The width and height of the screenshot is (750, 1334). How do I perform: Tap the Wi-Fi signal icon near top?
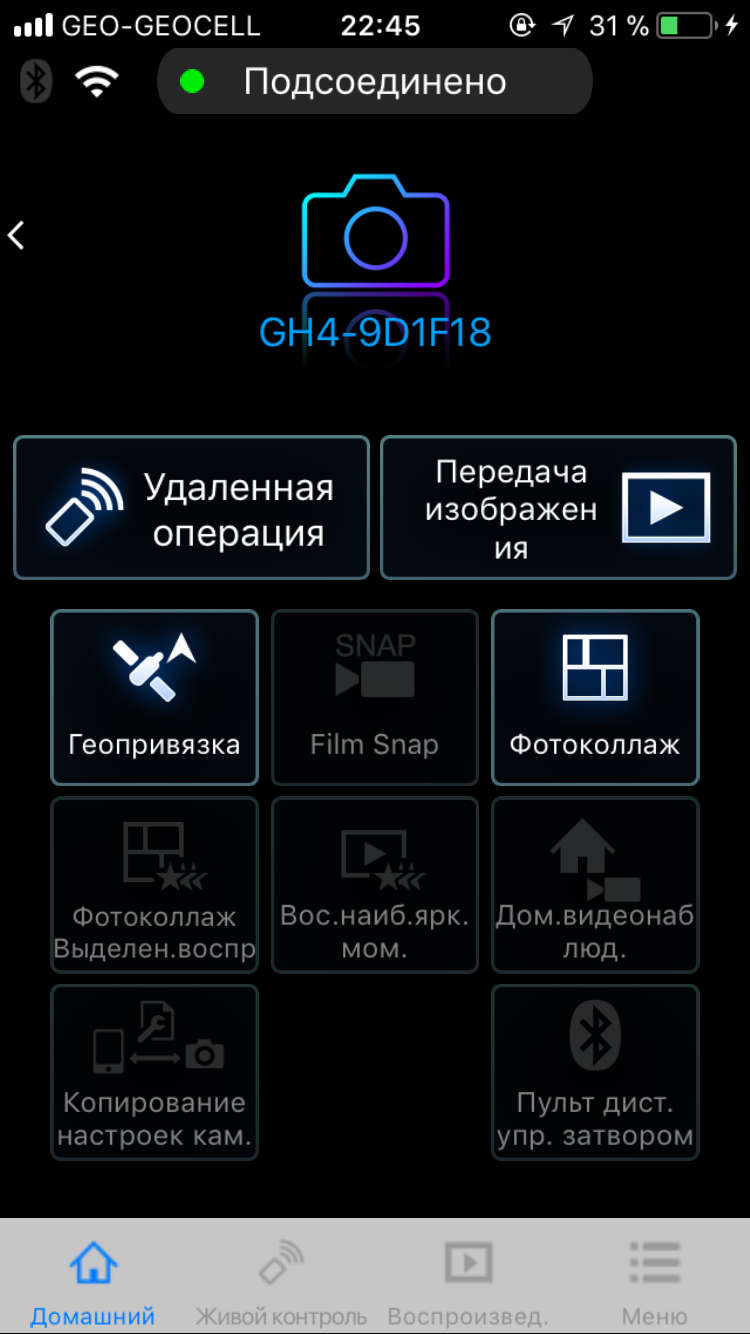[95, 82]
